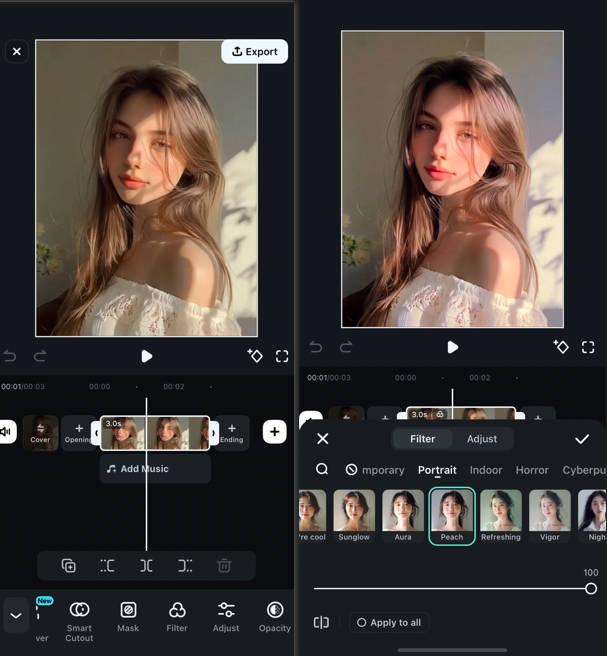This screenshot has height=656, width=607.
Task: Open the Cover thumbnail editor
Action: point(40,432)
